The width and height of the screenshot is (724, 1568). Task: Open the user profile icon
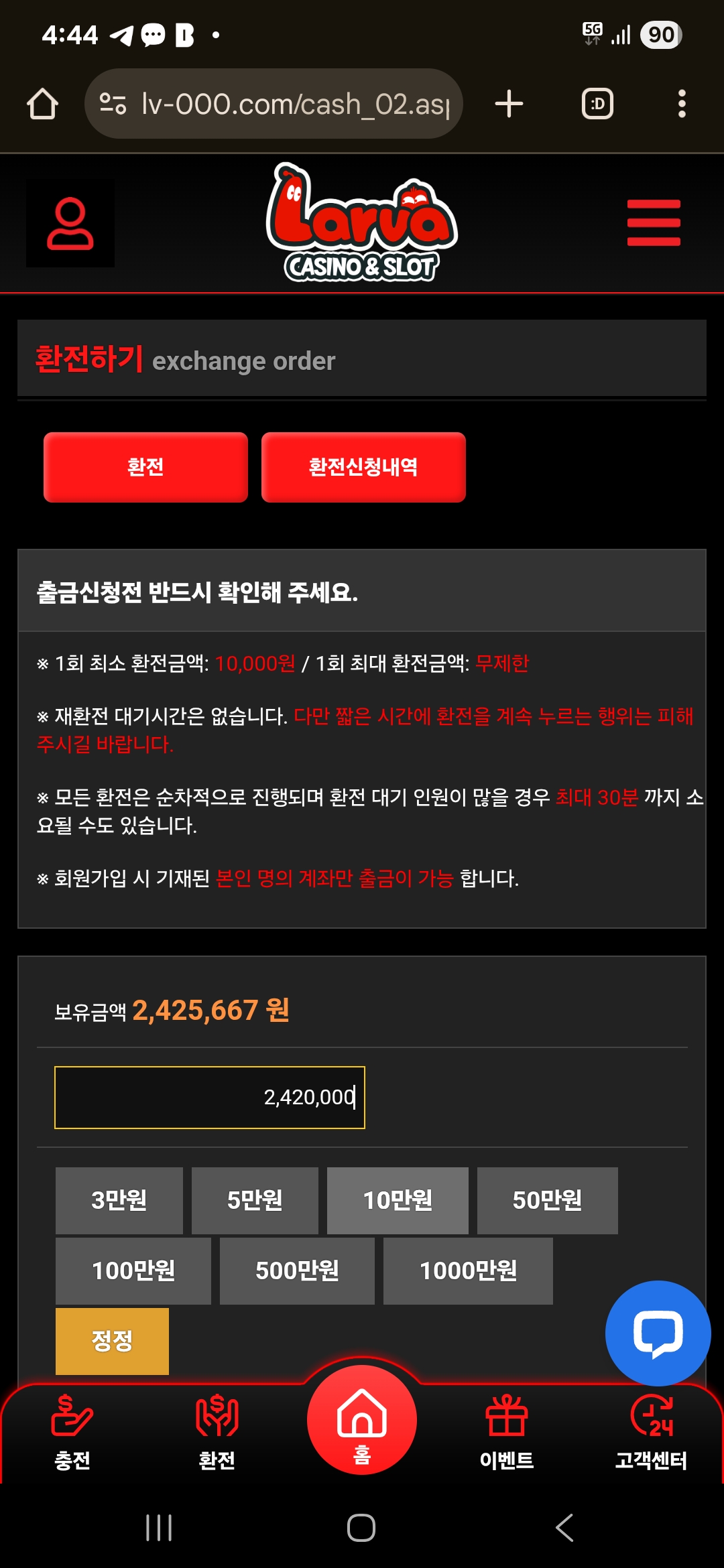click(x=70, y=223)
